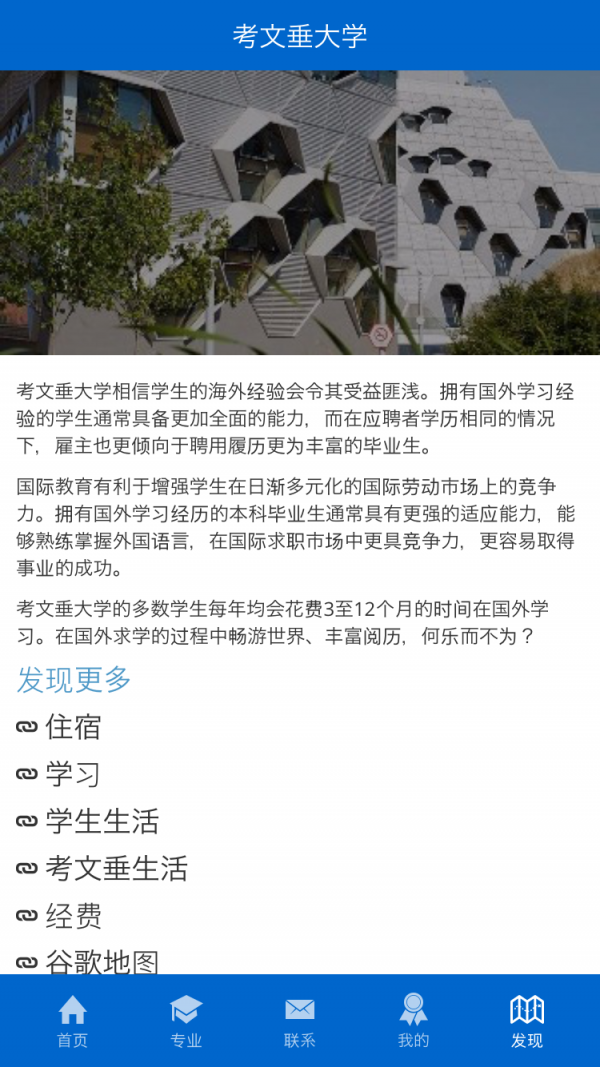Open the 学生生活 link
This screenshot has height=1067, width=600.
[x=101, y=821]
